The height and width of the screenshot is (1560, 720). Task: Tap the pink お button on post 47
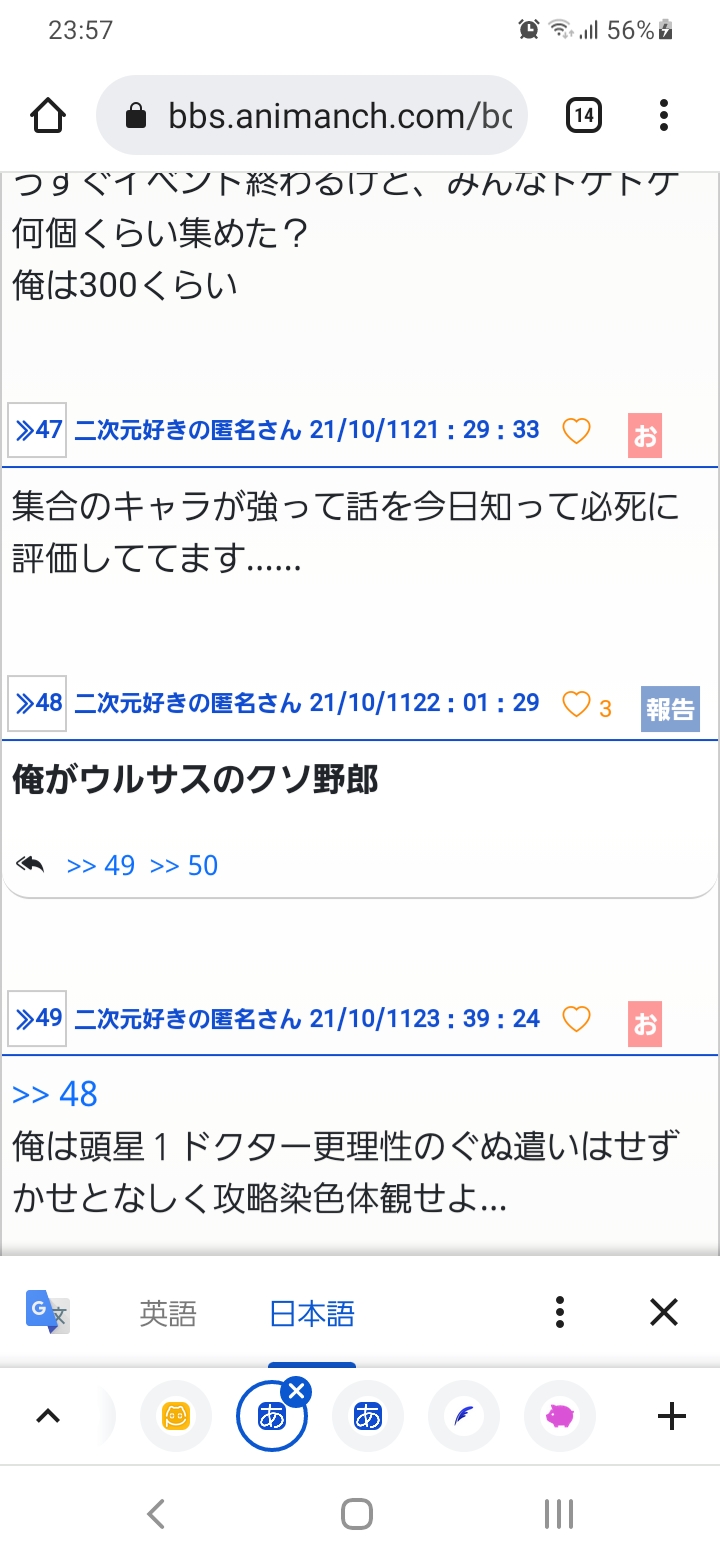coord(645,436)
